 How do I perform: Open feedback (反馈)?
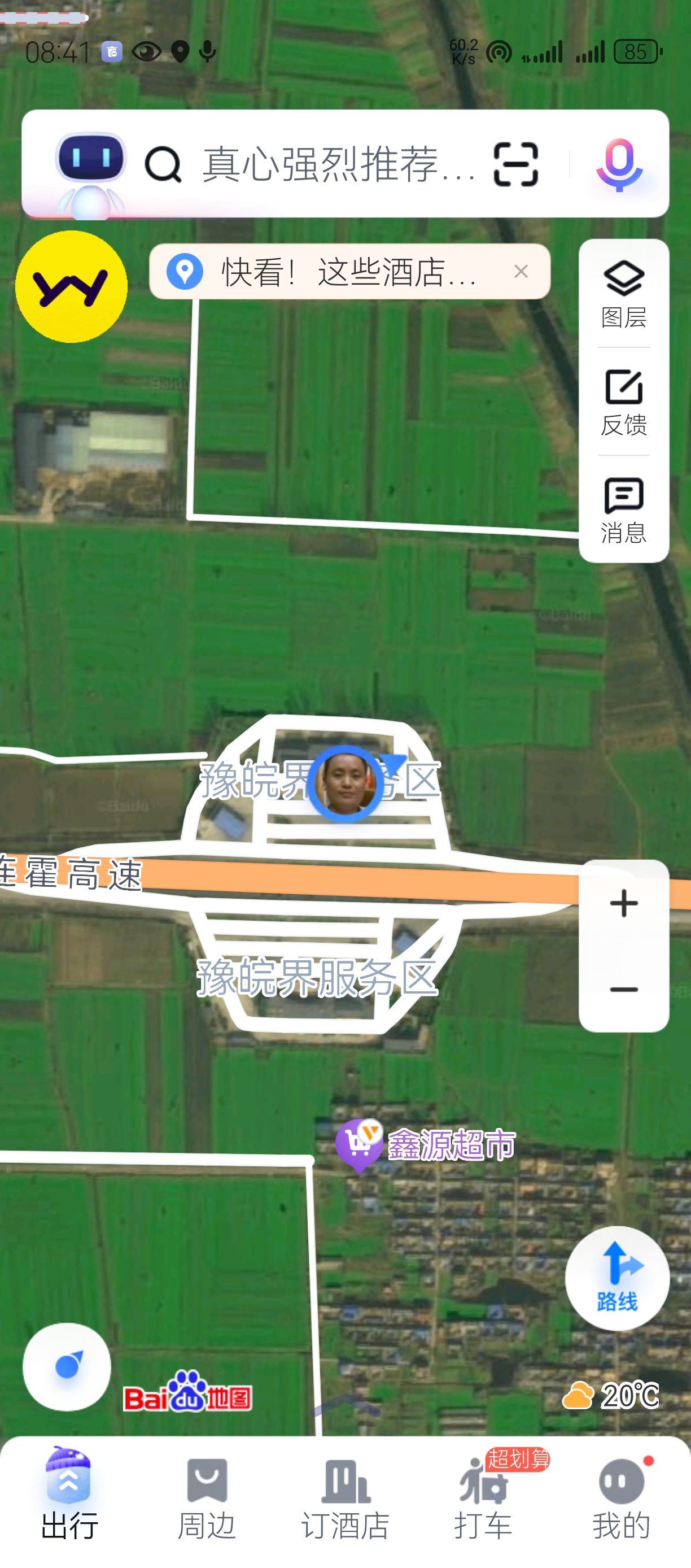[x=623, y=402]
